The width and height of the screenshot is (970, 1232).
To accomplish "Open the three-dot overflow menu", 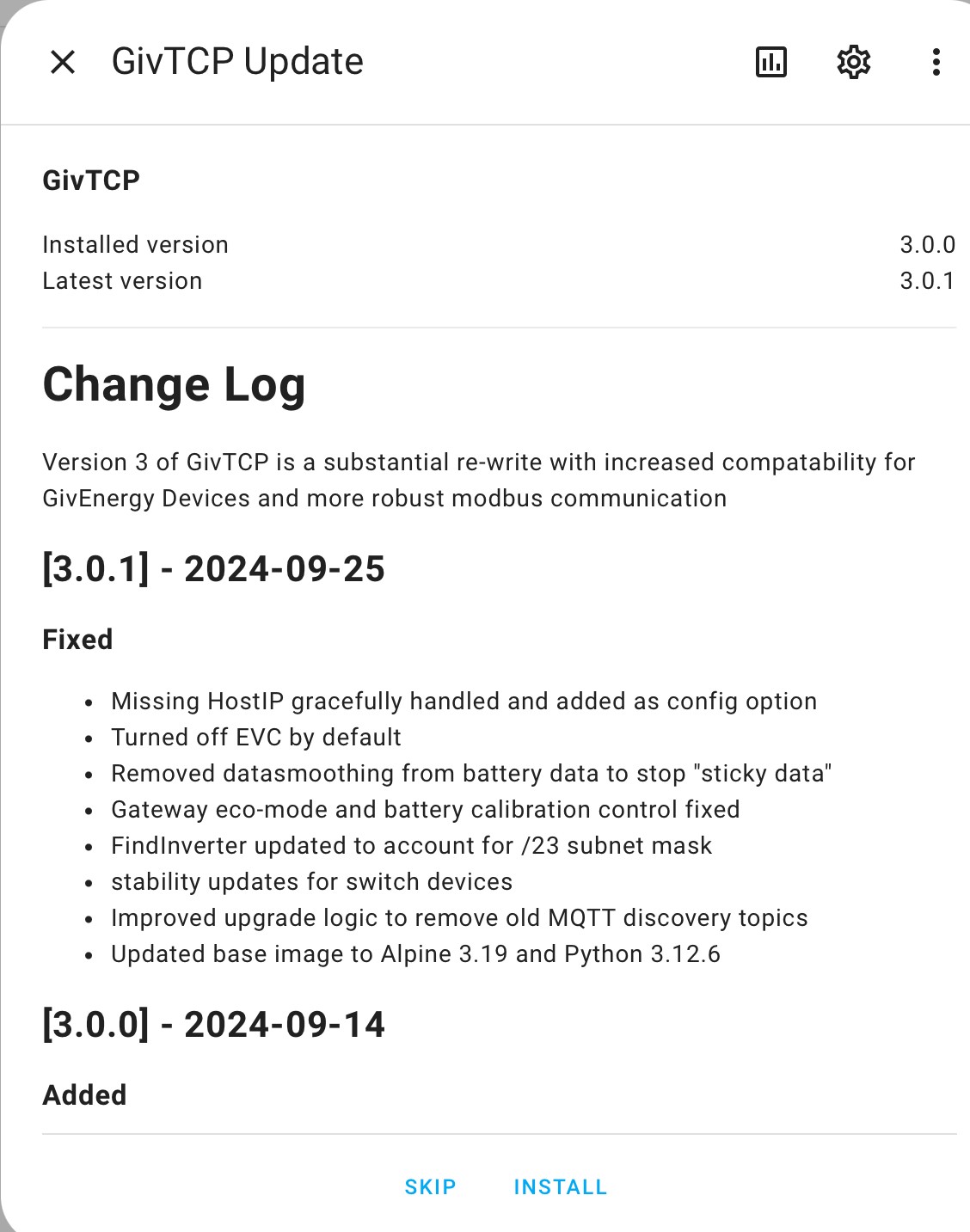I will coord(936,62).
